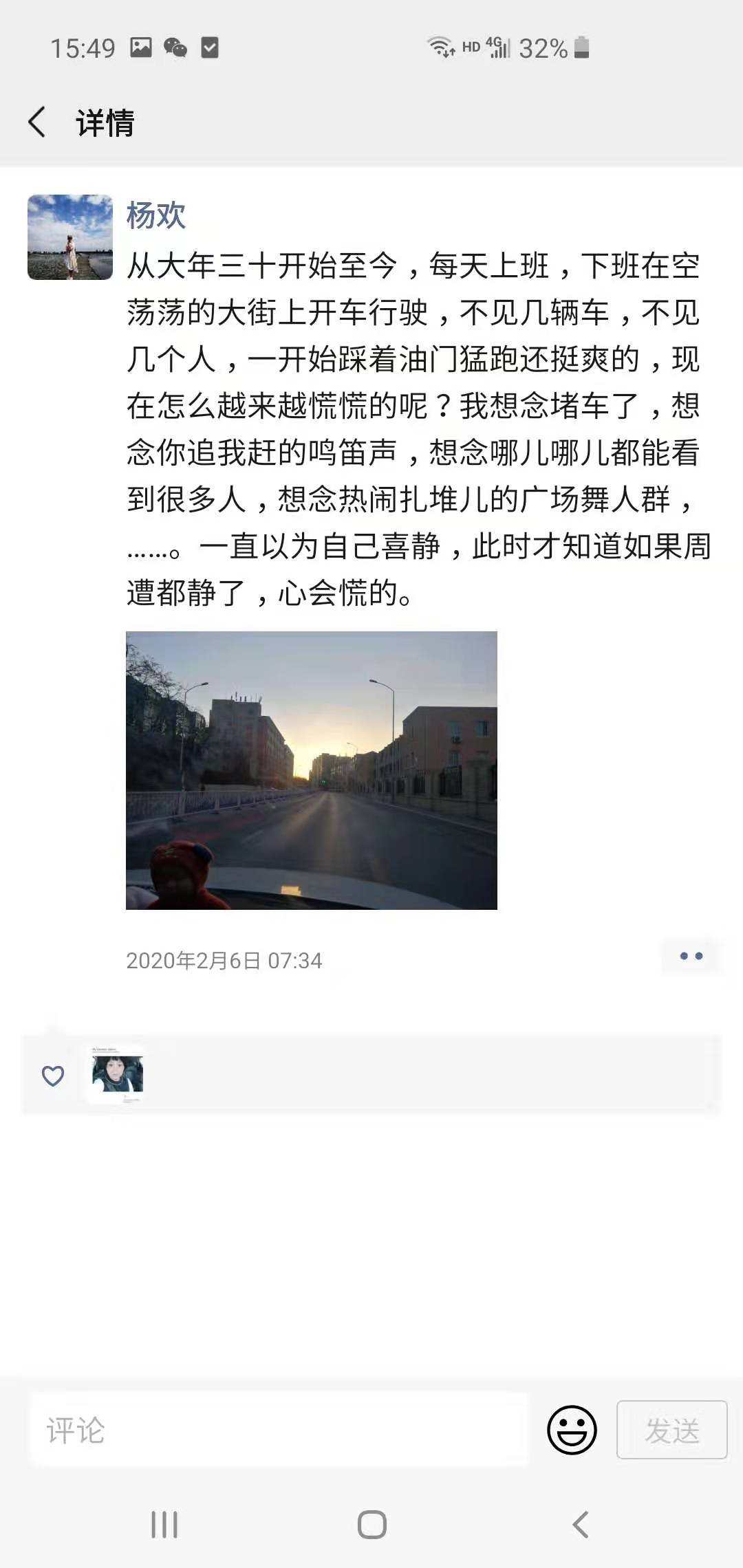Screen dimensions: 743x1568
Task: Open the avatar of the person who liked
Action: pyautogui.click(x=117, y=1074)
